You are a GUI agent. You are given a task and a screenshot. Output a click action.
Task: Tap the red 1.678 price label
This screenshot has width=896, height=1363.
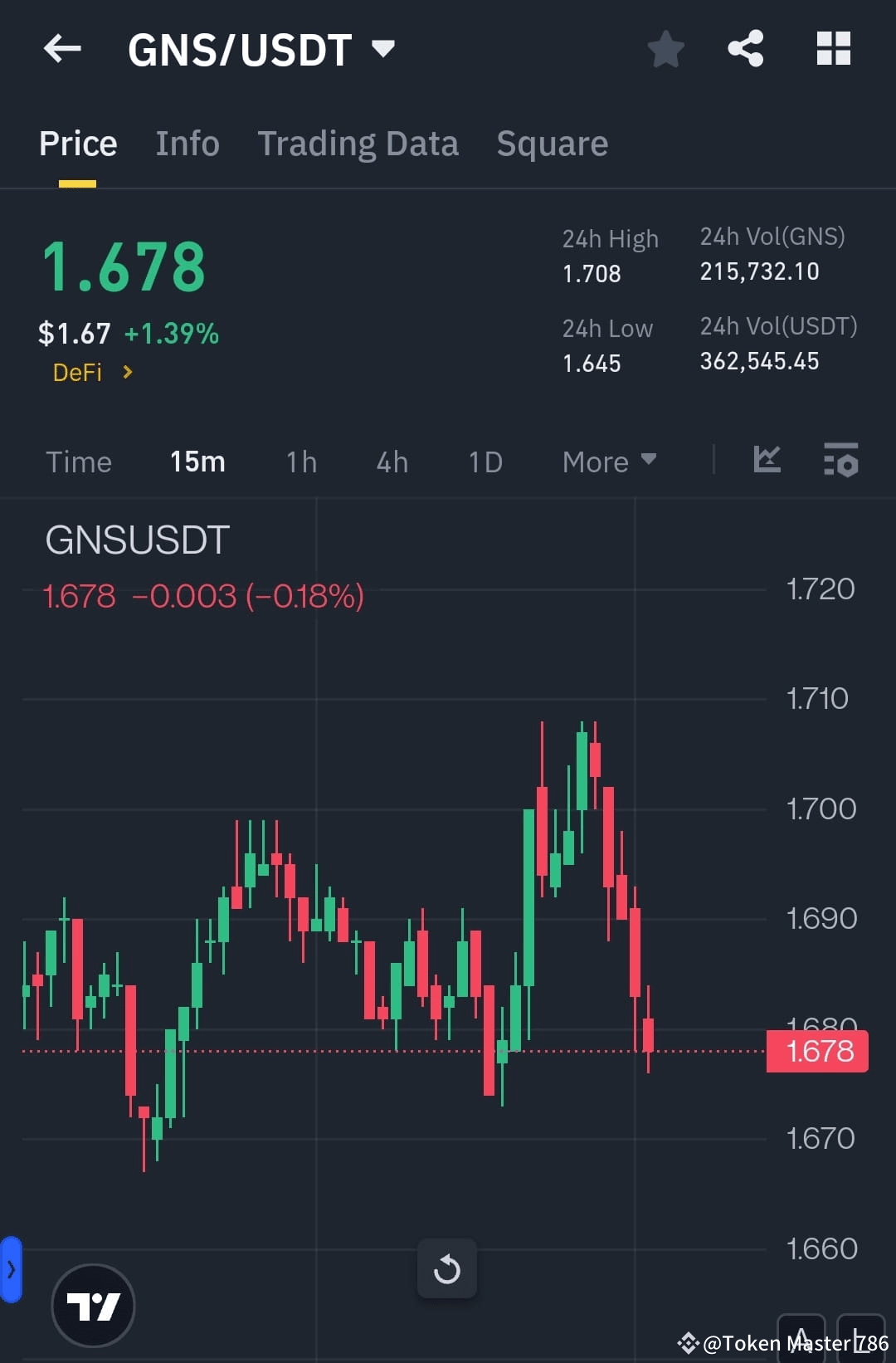pyautogui.click(x=816, y=1051)
